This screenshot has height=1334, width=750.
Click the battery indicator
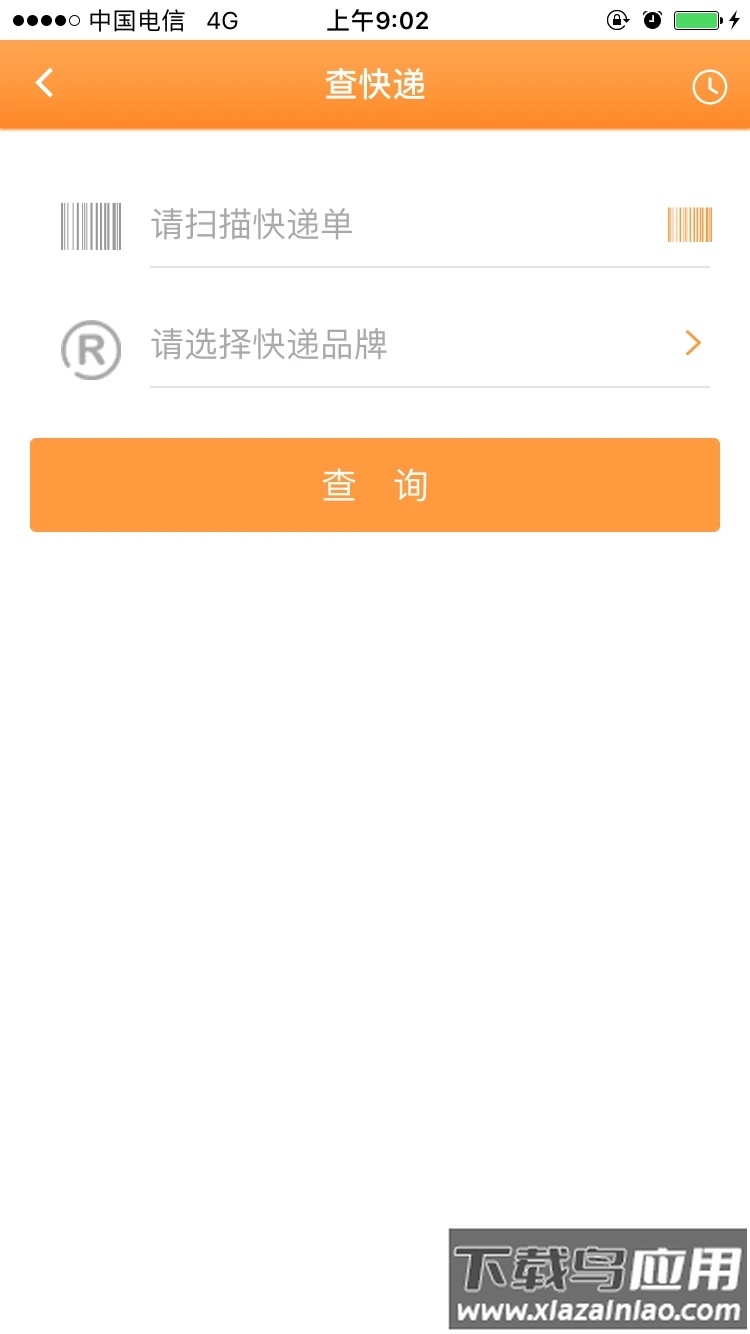pos(695,18)
